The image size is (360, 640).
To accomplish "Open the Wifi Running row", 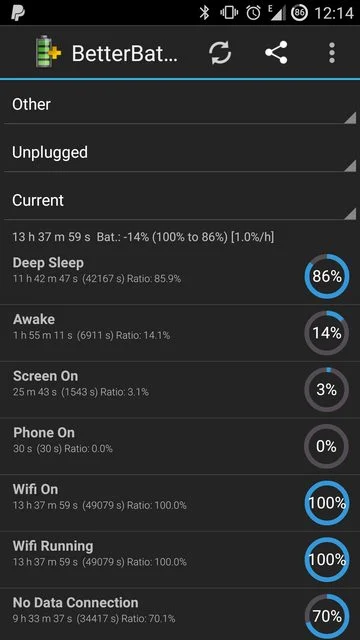I will [180, 560].
